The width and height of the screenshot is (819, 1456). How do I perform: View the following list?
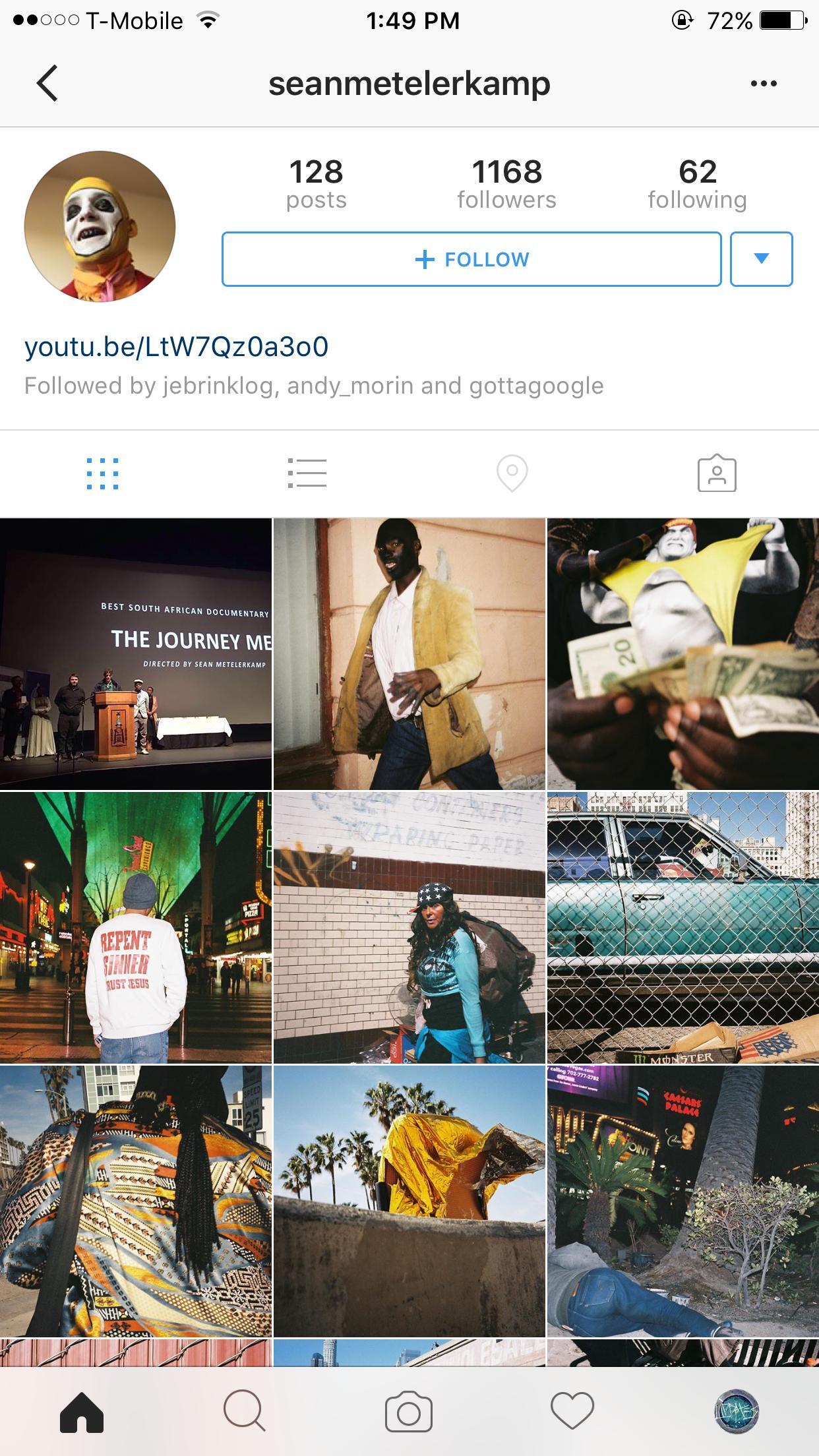click(x=697, y=183)
